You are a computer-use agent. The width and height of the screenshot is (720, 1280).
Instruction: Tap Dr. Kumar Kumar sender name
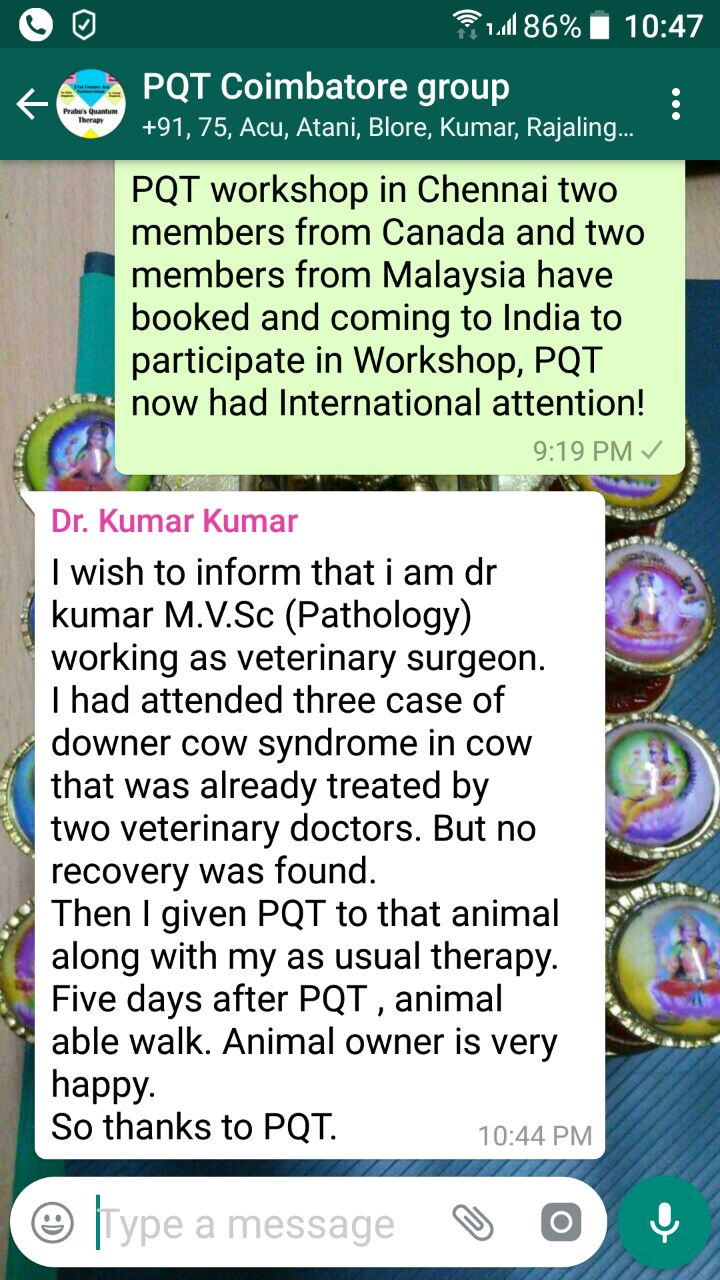point(174,521)
